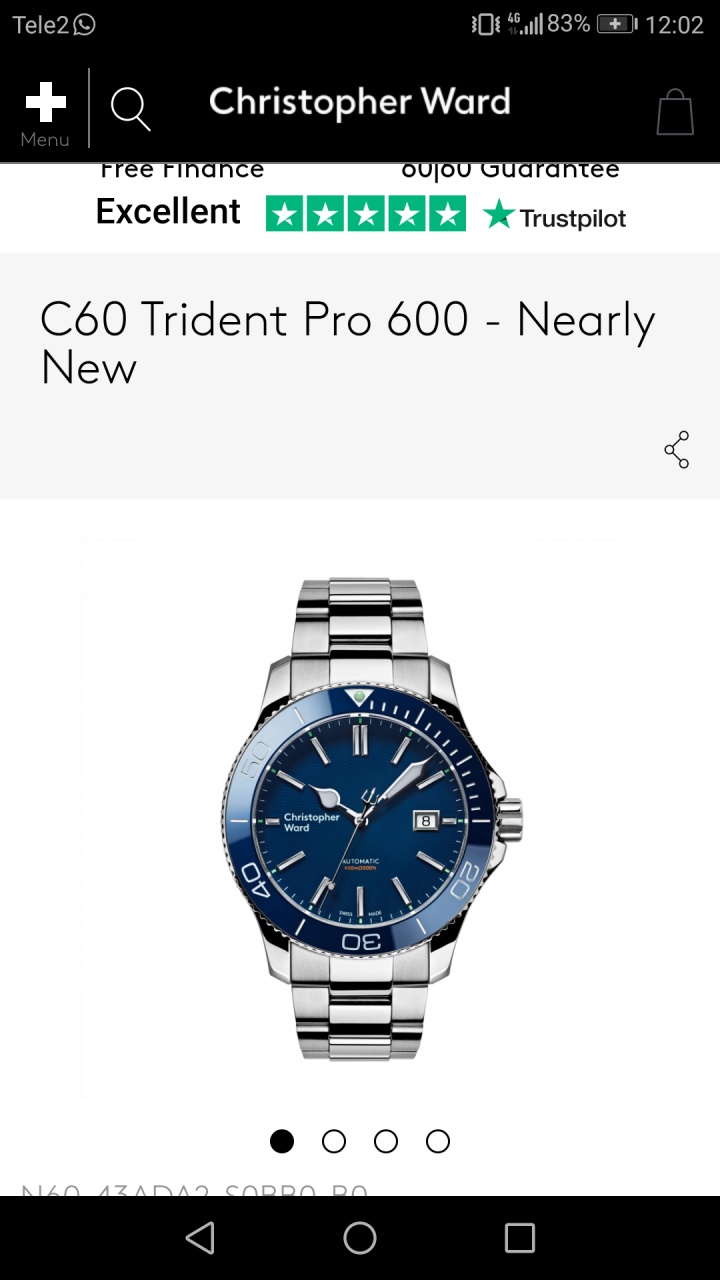
Task: Jump to the third product image dot
Action: click(386, 1141)
